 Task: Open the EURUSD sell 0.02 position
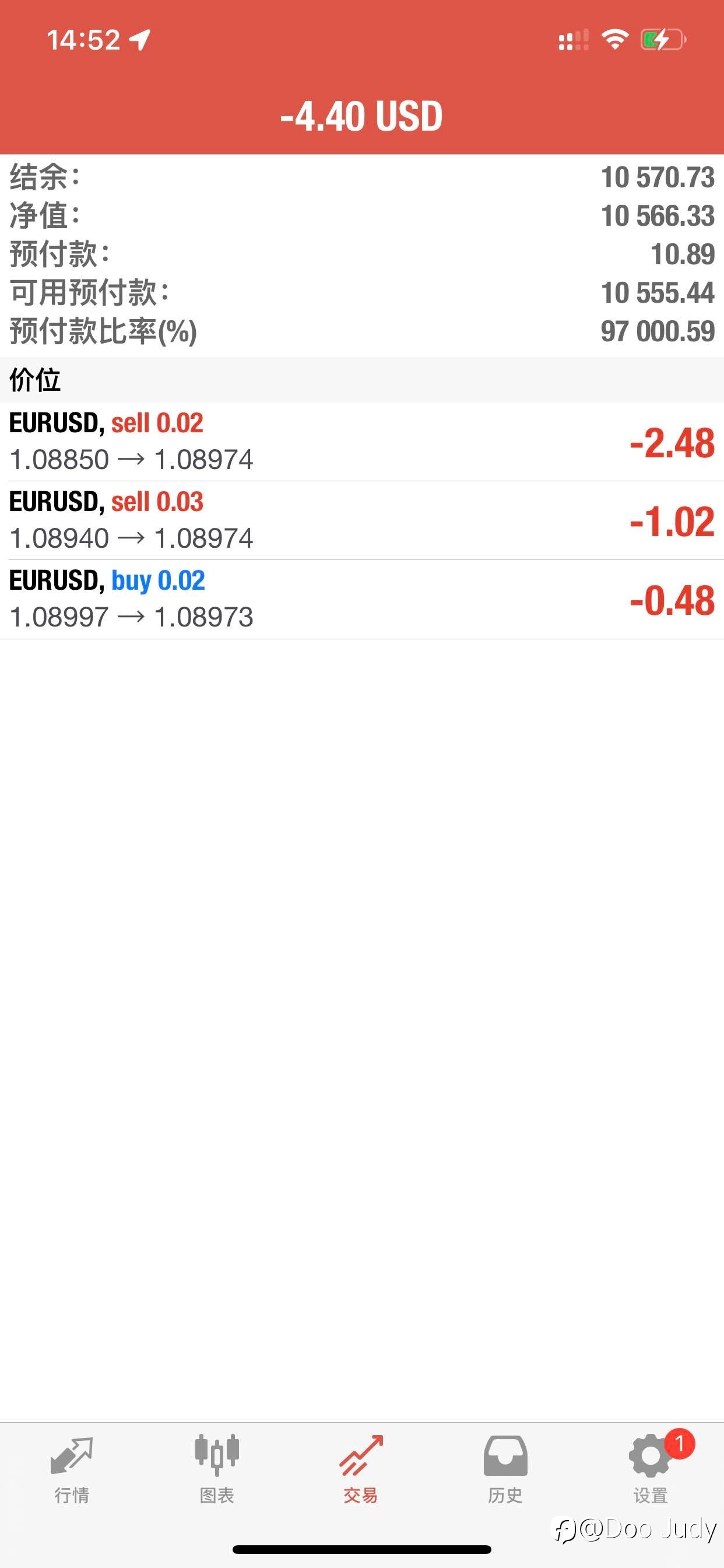362,442
